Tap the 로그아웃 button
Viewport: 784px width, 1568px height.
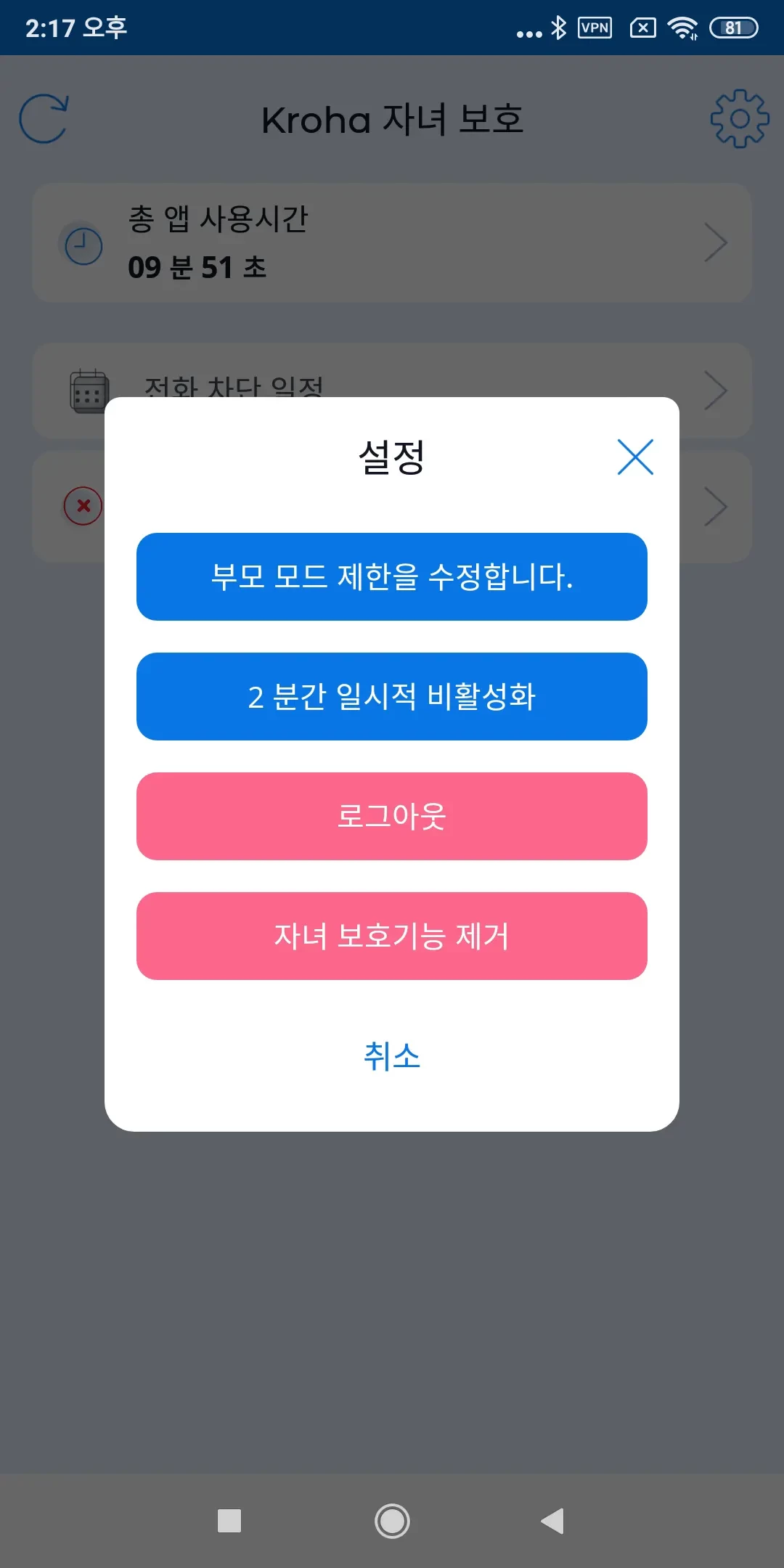[392, 817]
